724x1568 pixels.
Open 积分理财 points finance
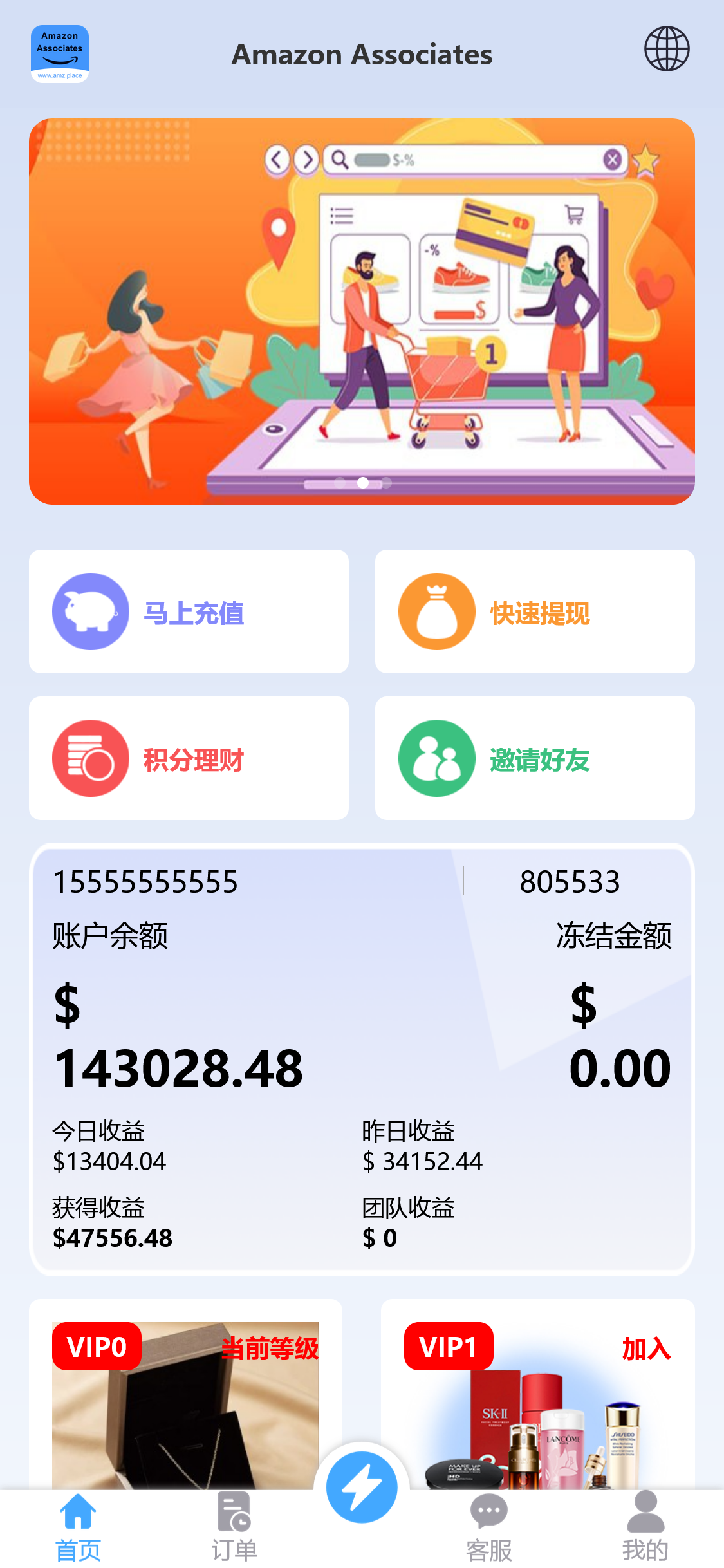pos(189,758)
